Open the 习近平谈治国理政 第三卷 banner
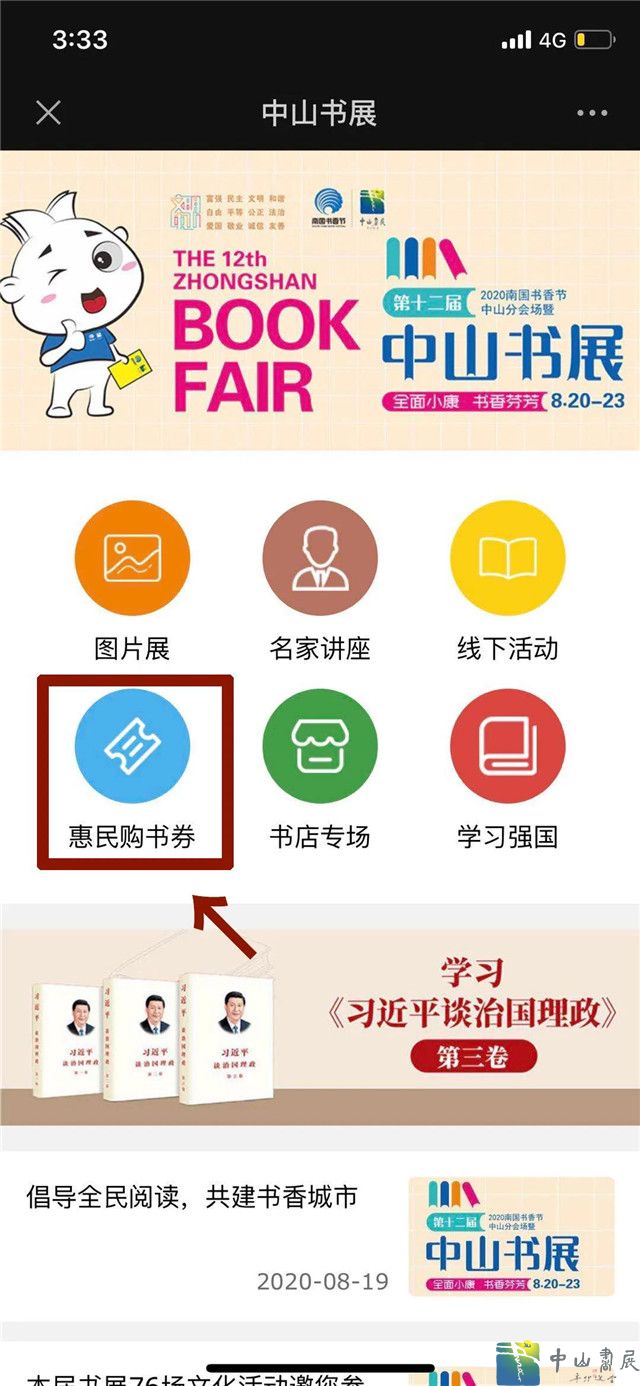 (x=320, y=1015)
